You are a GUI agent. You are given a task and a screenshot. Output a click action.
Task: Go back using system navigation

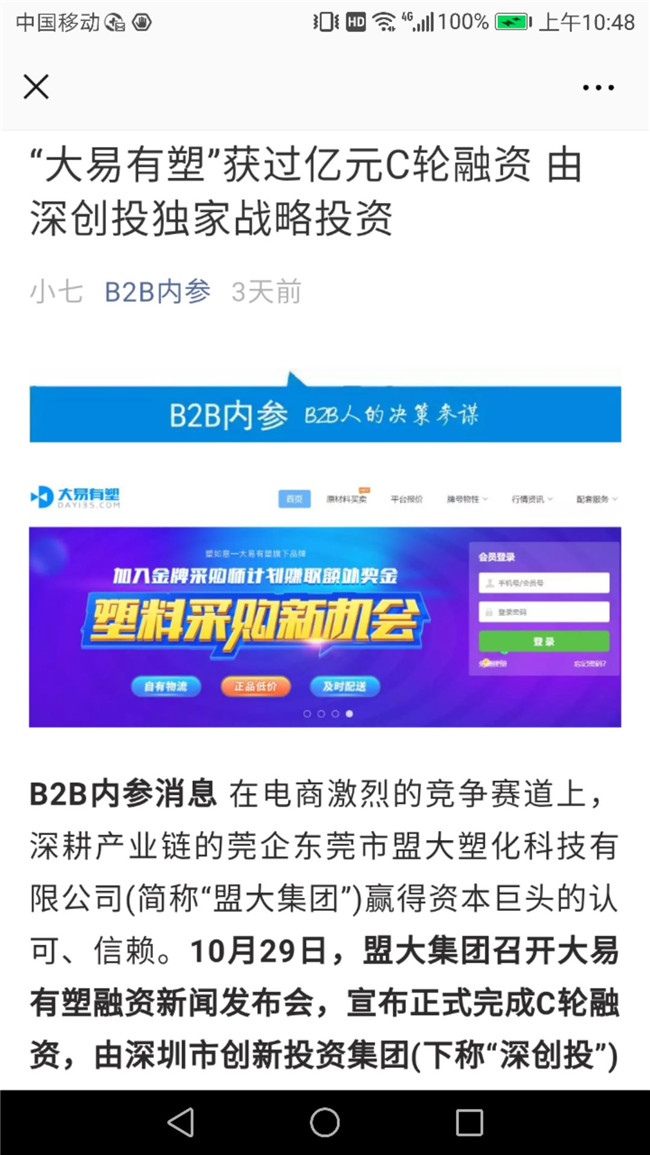point(180,1122)
